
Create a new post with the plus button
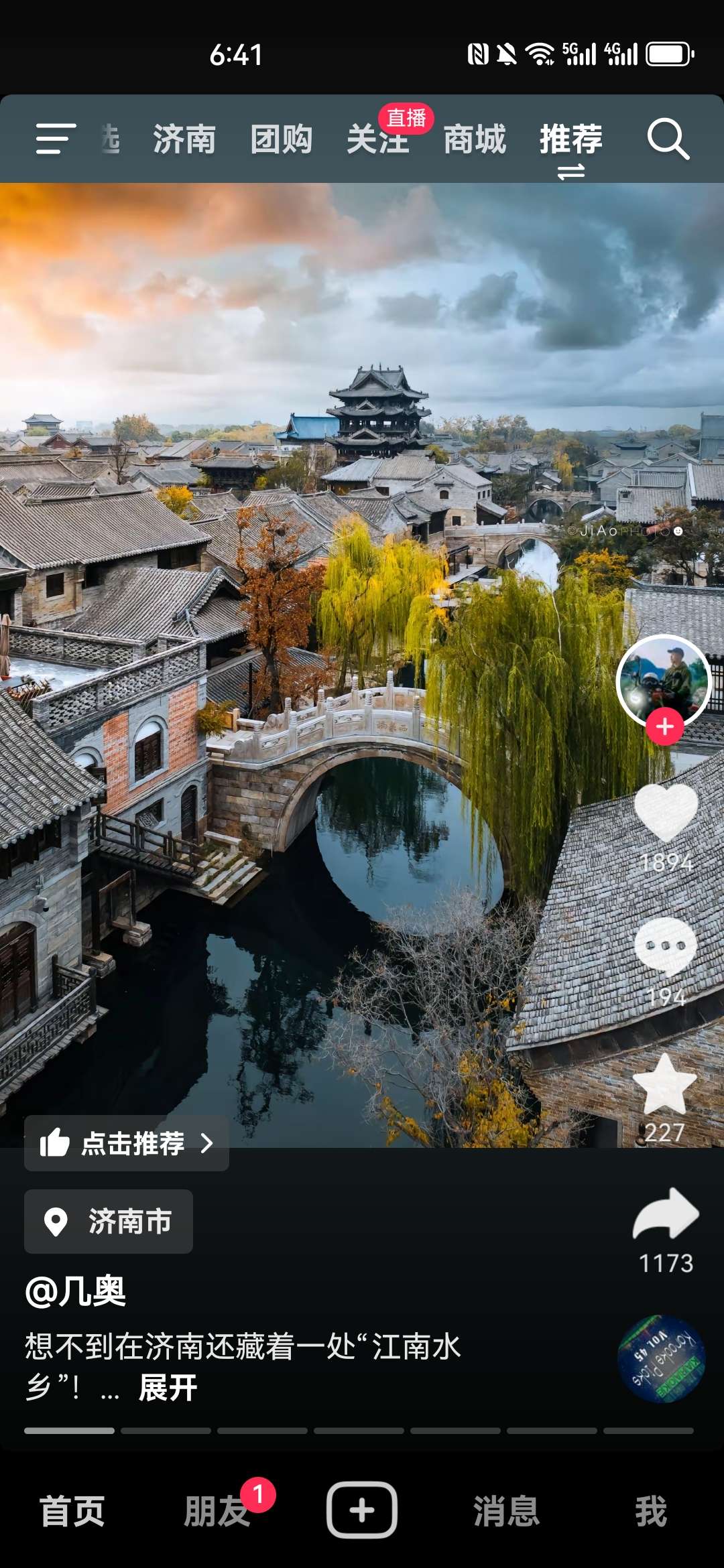pos(362,1510)
